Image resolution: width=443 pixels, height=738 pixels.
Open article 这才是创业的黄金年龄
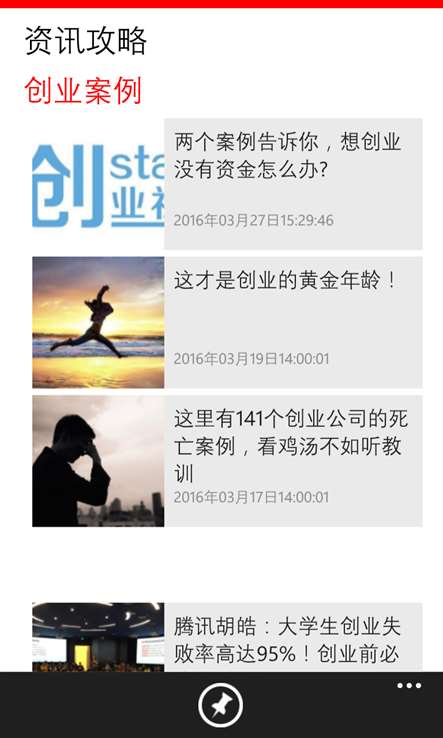click(x=227, y=322)
